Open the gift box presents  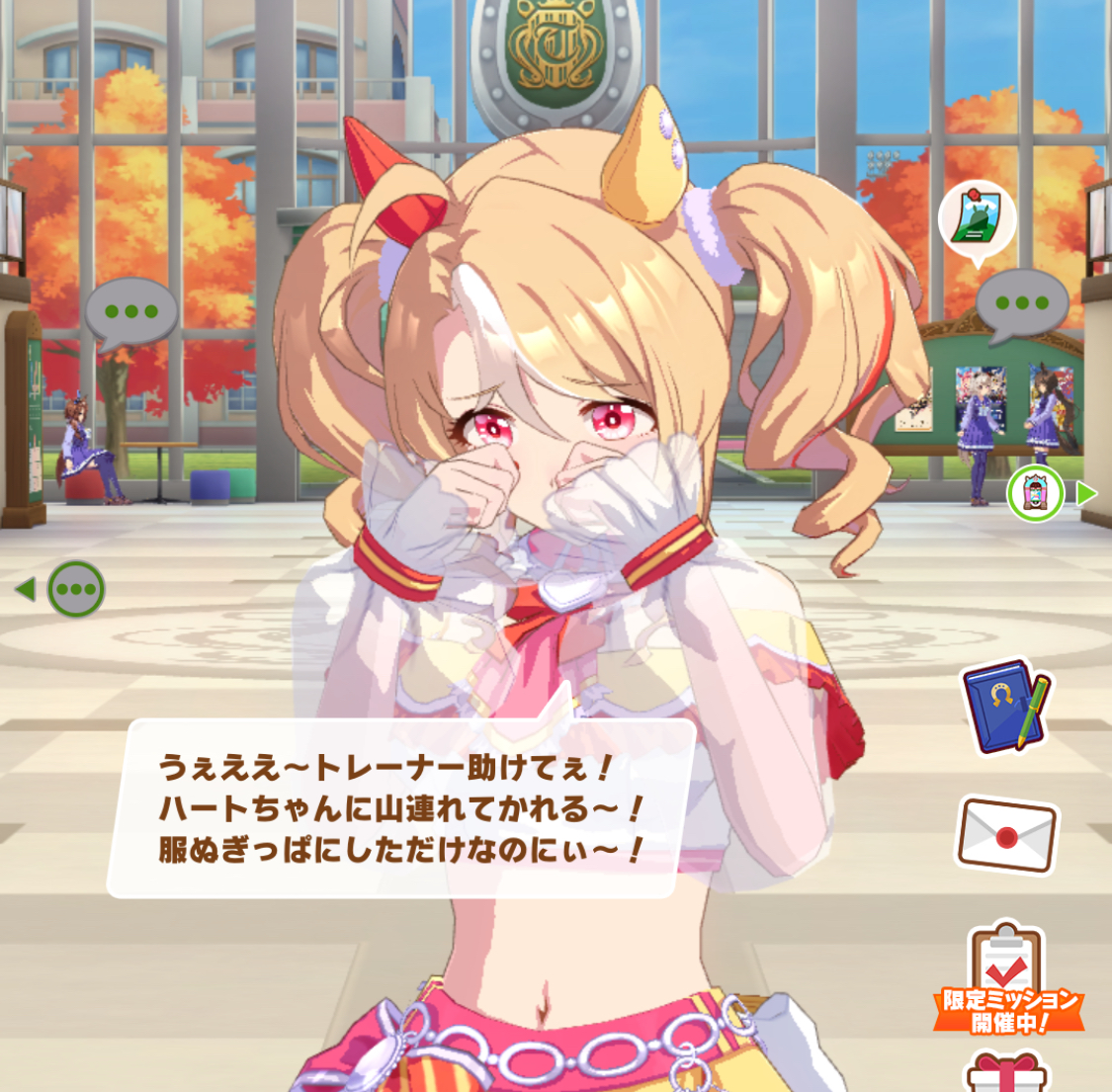coord(1005,1072)
